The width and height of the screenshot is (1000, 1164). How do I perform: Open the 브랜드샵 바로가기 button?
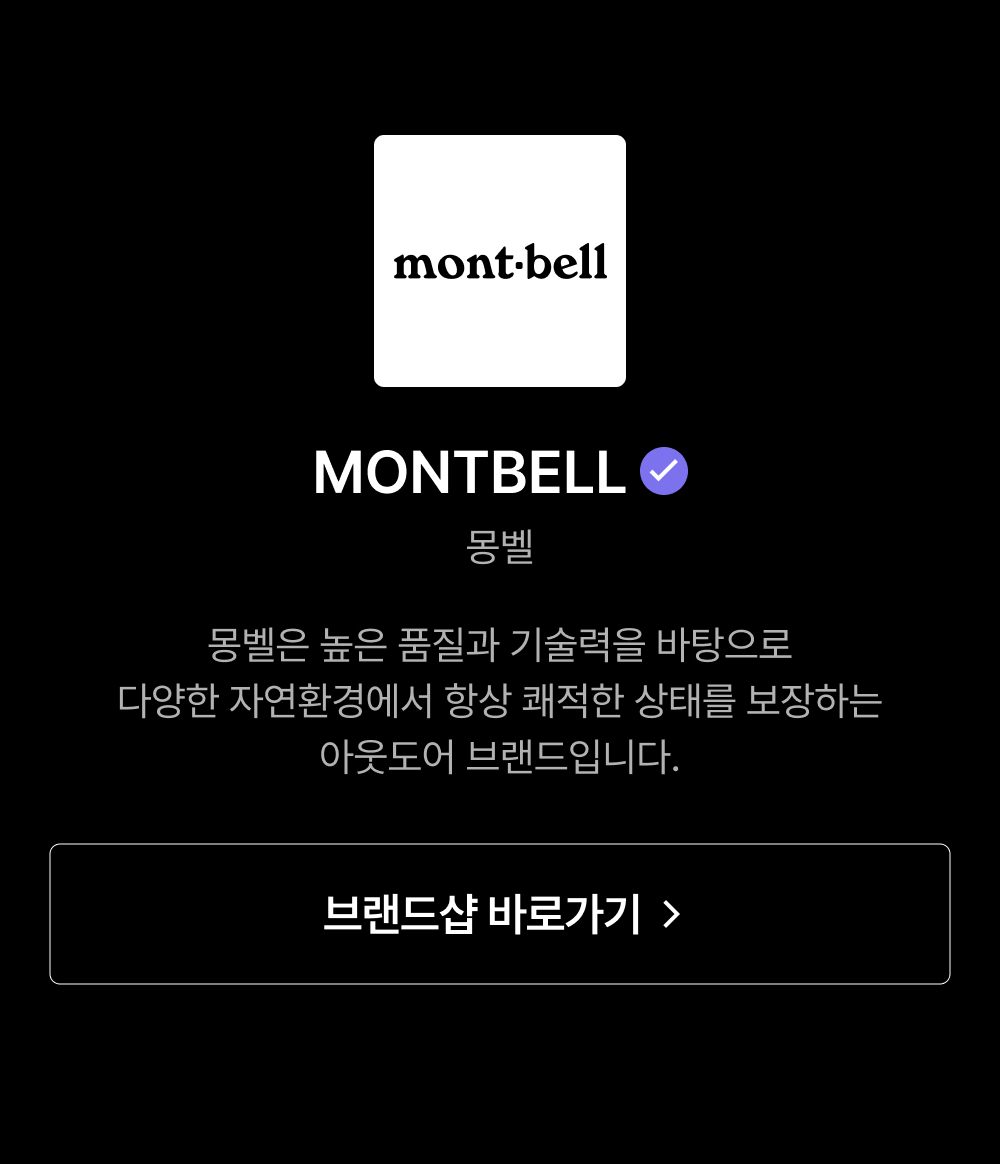coord(500,914)
